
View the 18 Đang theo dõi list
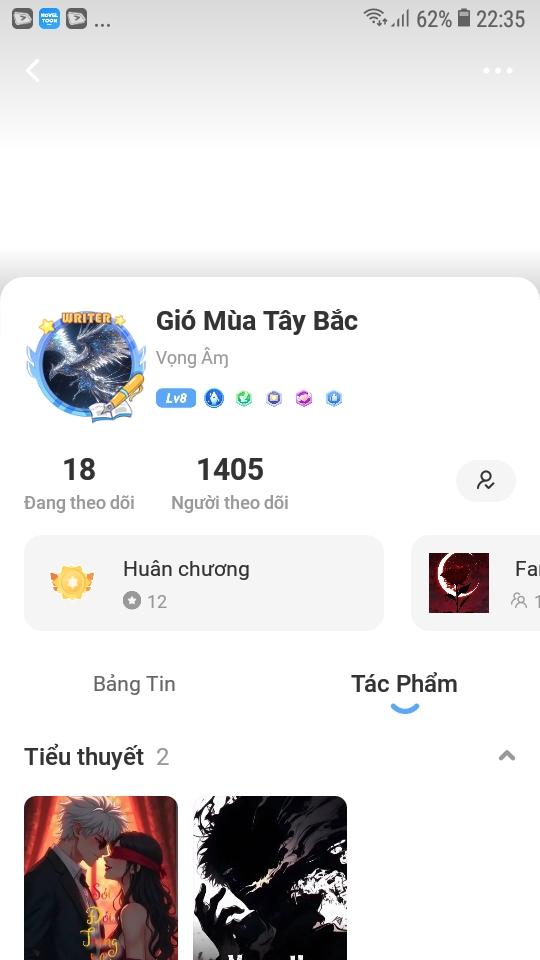coord(79,484)
